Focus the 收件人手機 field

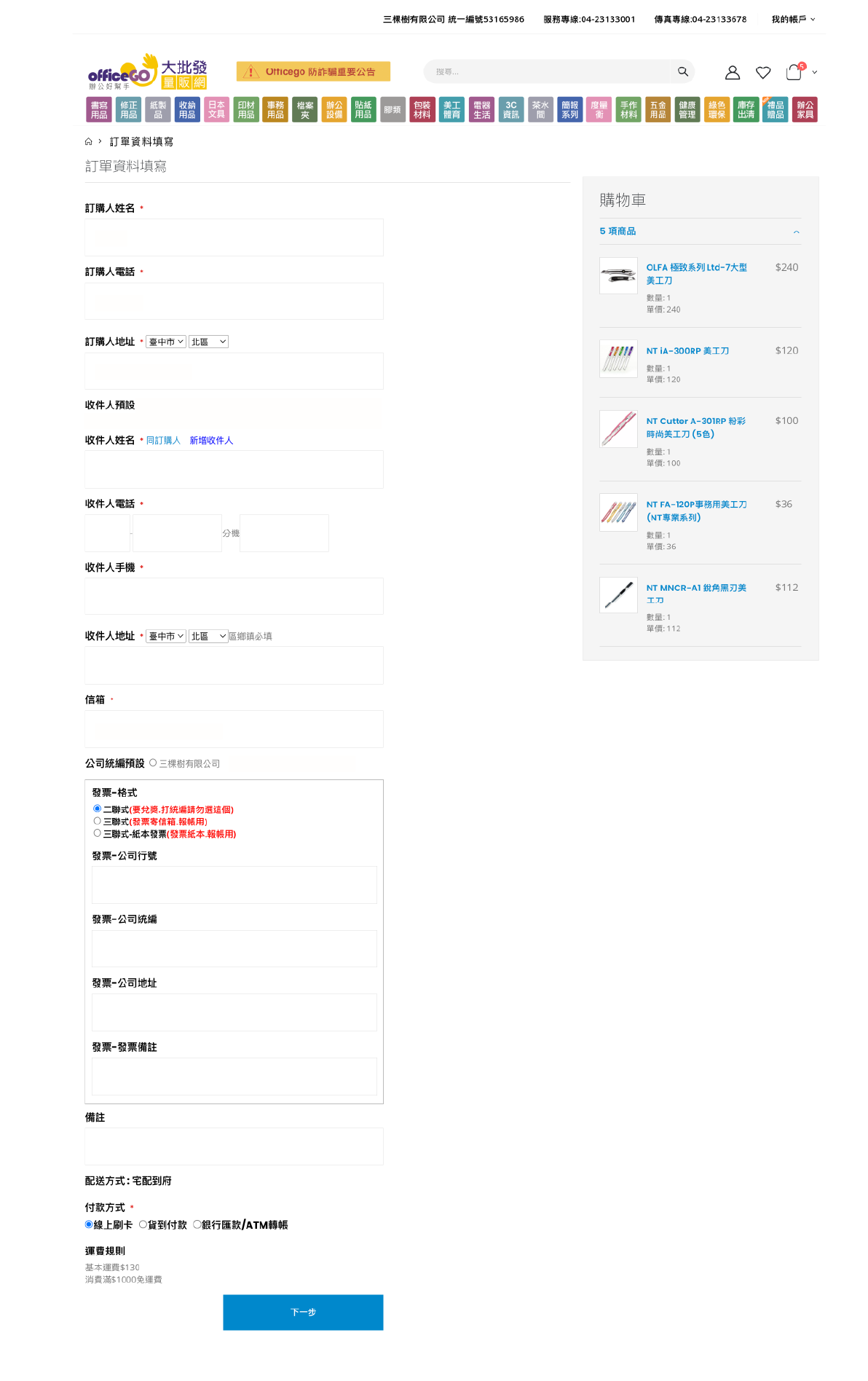pos(234,597)
